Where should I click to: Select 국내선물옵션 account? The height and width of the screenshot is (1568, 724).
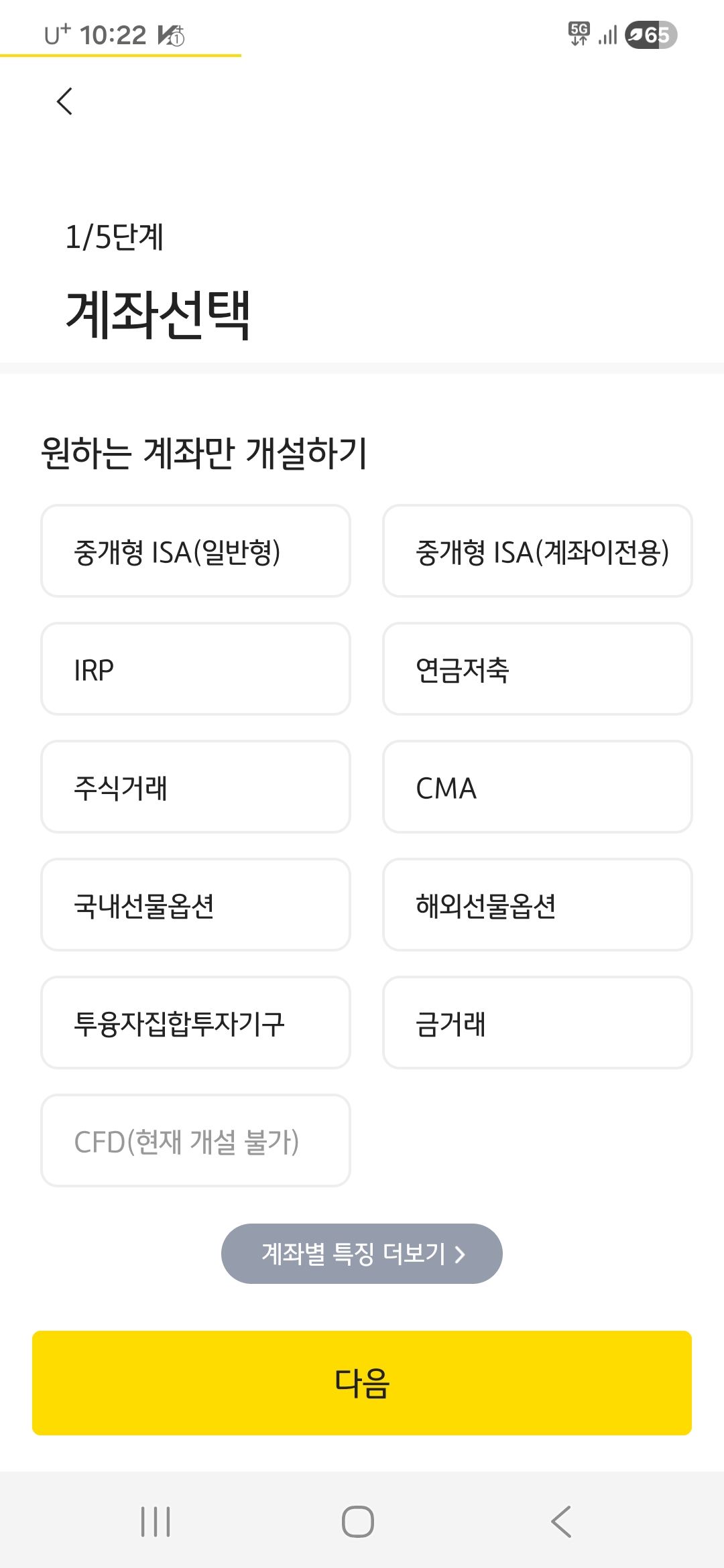196,905
